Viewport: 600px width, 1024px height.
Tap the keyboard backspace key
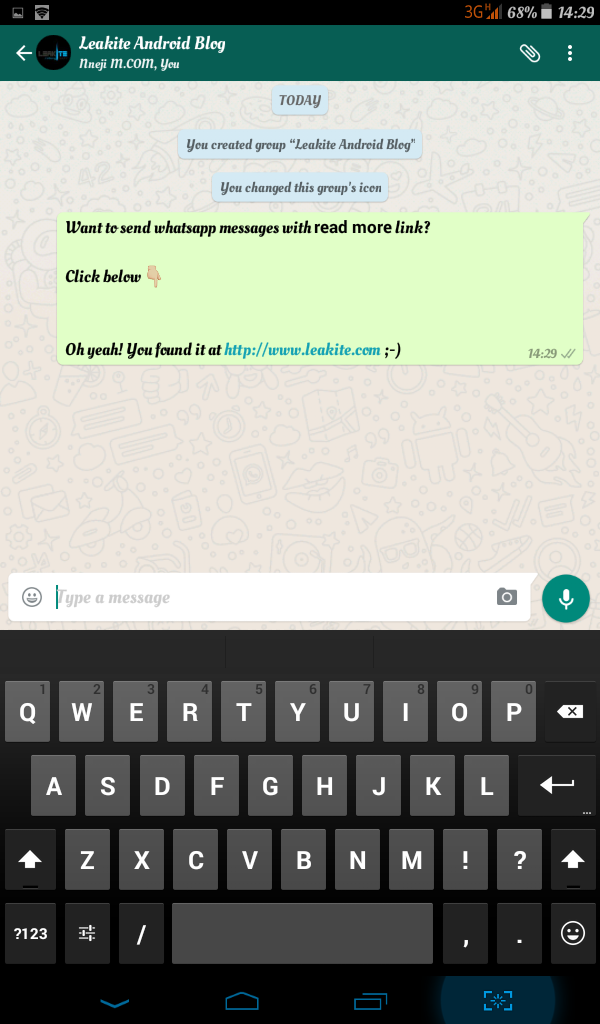point(570,712)
